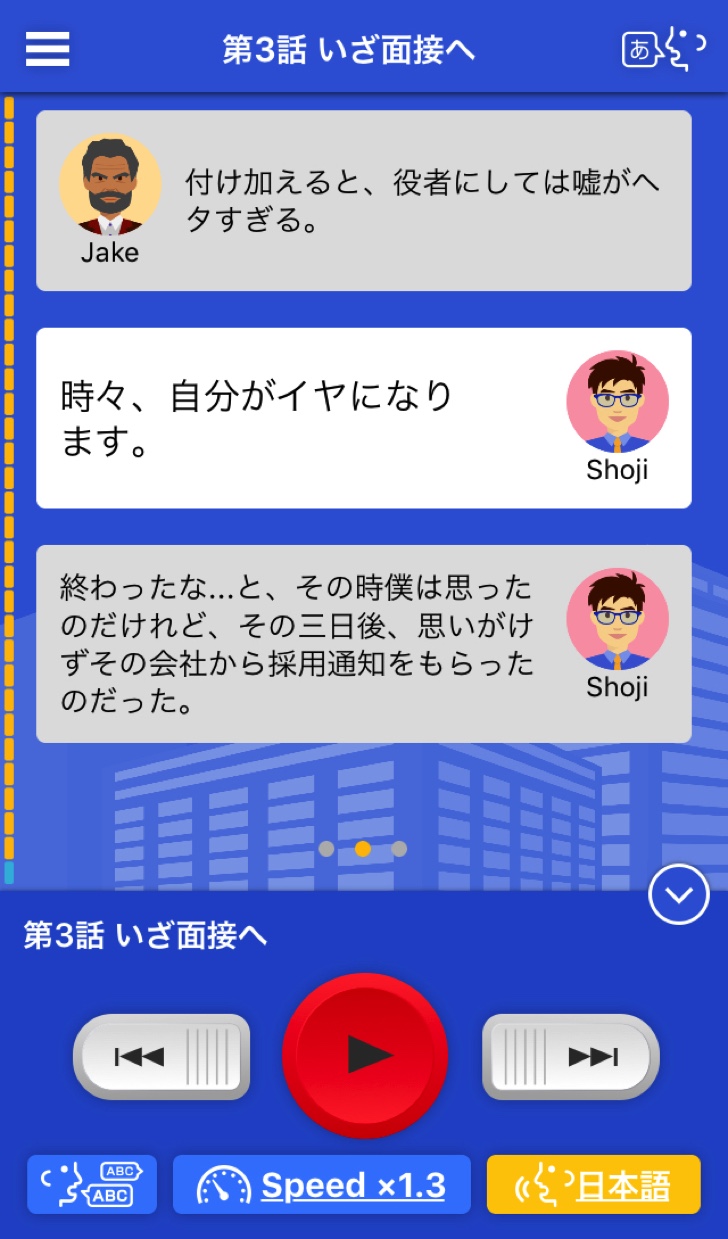Toggle the ABC subtitle display button
The width and height of the screenshot is (728, 1239).
click(92, 1185)
